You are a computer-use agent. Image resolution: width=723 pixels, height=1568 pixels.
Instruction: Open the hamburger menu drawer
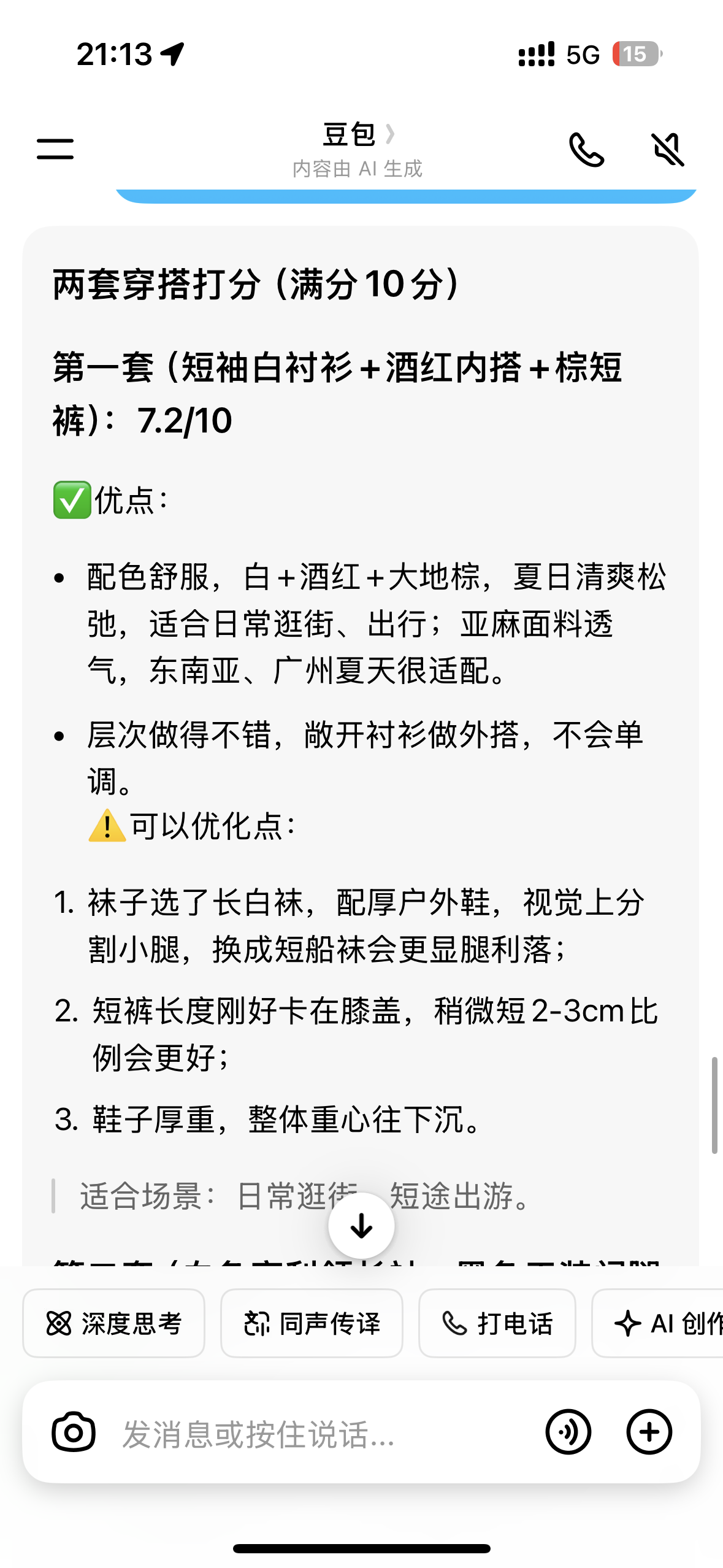(x=55, y=149)
